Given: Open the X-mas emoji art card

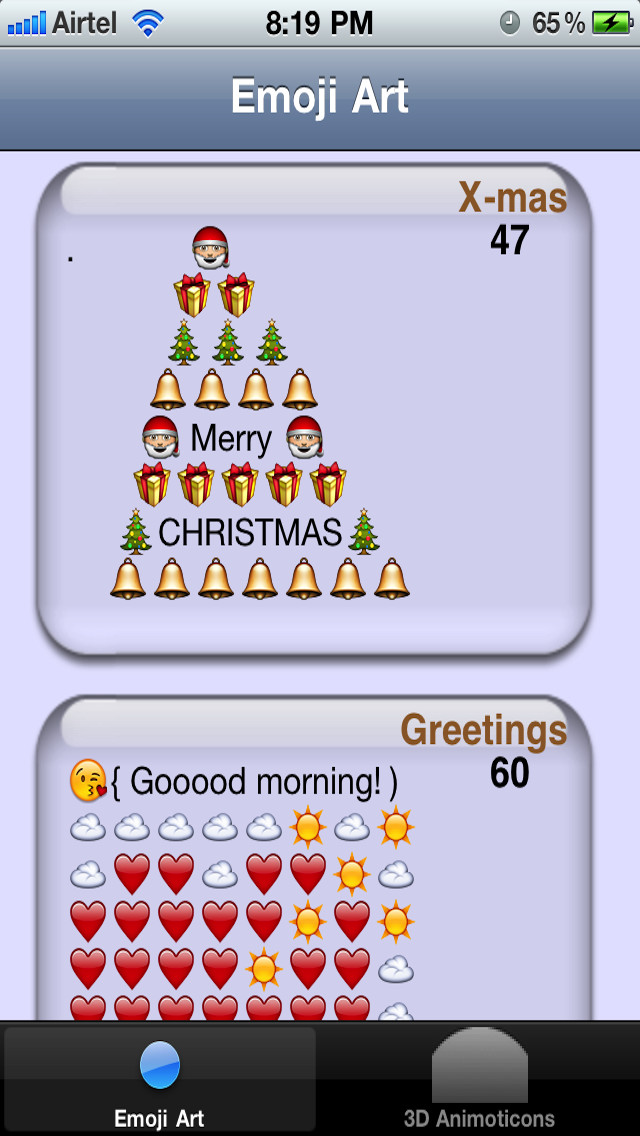Looking at the screenshot, I should click(x=314, y=409).
